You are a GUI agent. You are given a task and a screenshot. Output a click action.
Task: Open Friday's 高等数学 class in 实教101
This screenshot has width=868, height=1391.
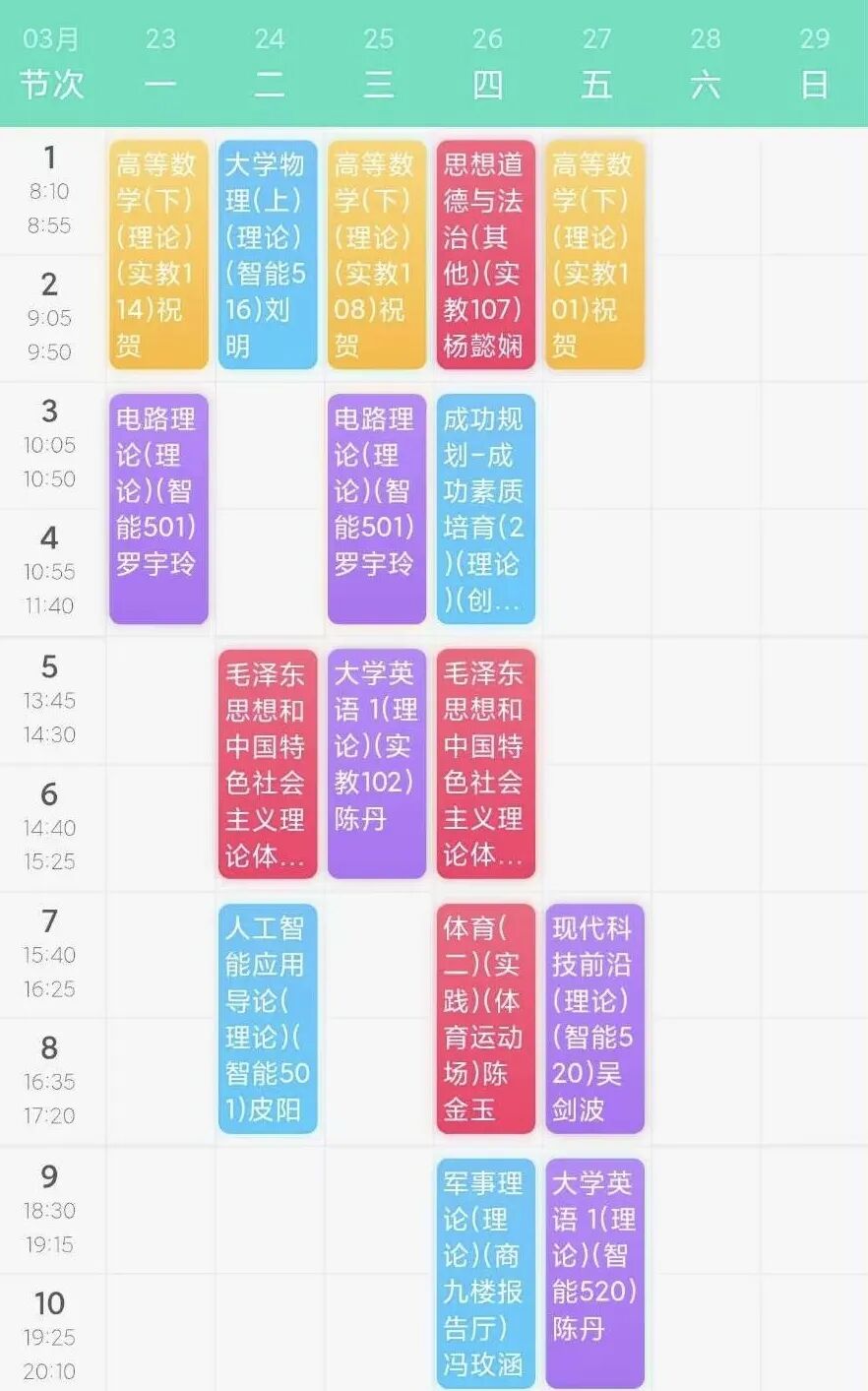[x=594, y=254]
